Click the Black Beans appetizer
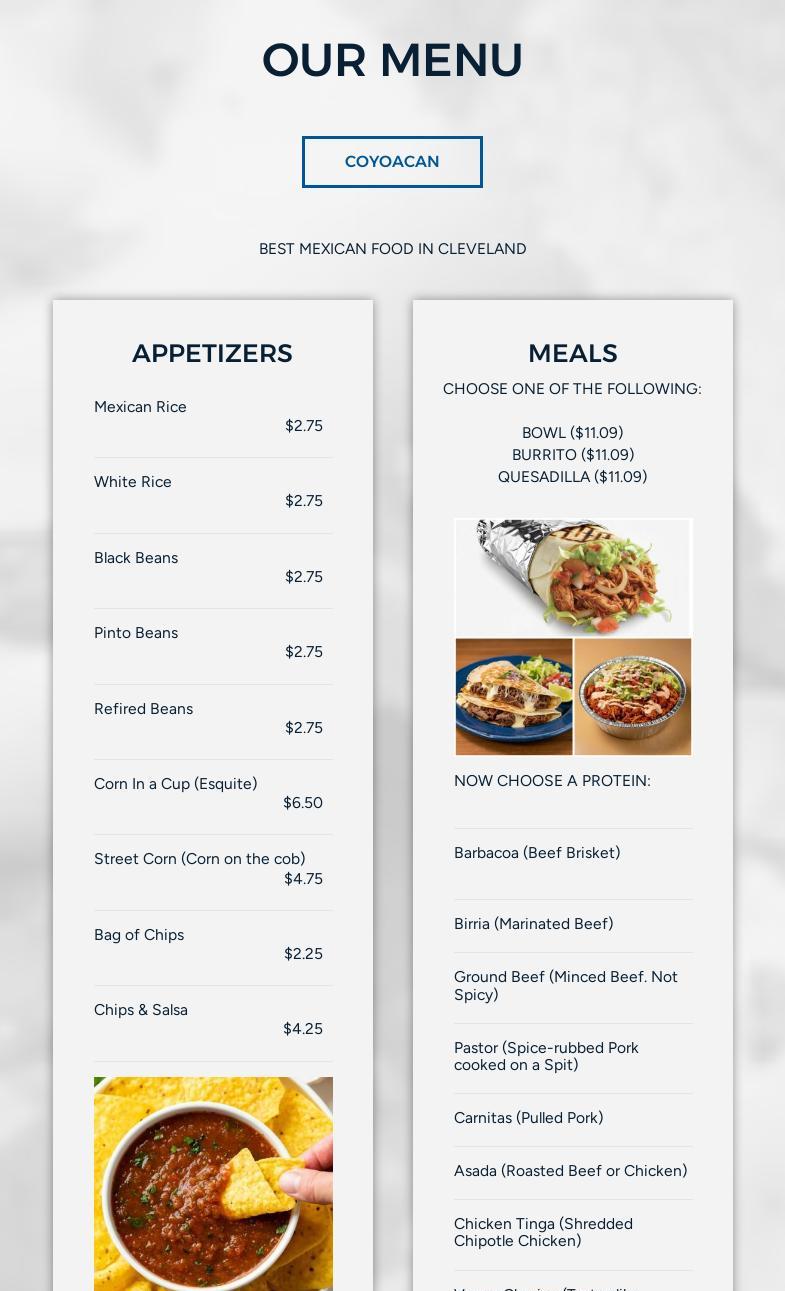 click(136, 558)
